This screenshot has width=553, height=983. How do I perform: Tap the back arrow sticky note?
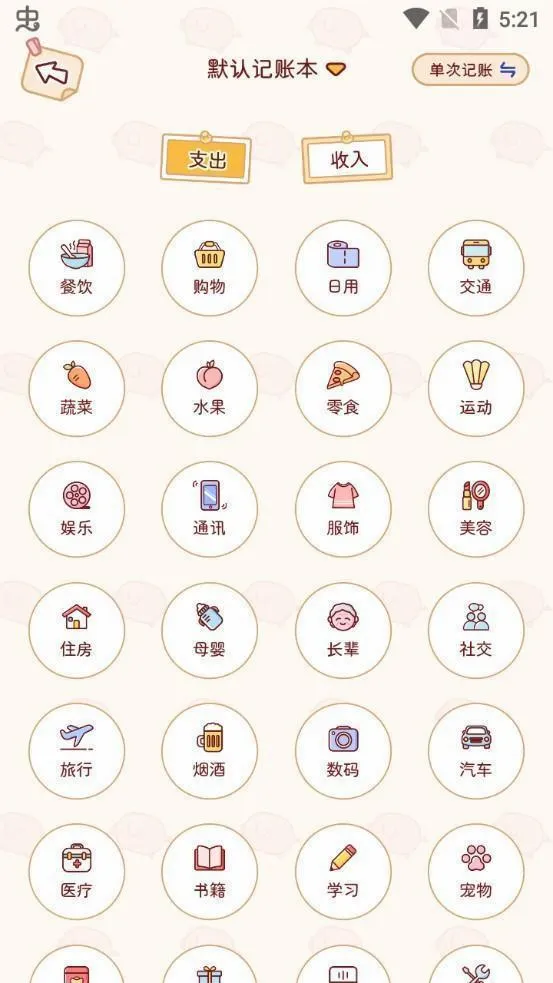(x=52, y=71)
